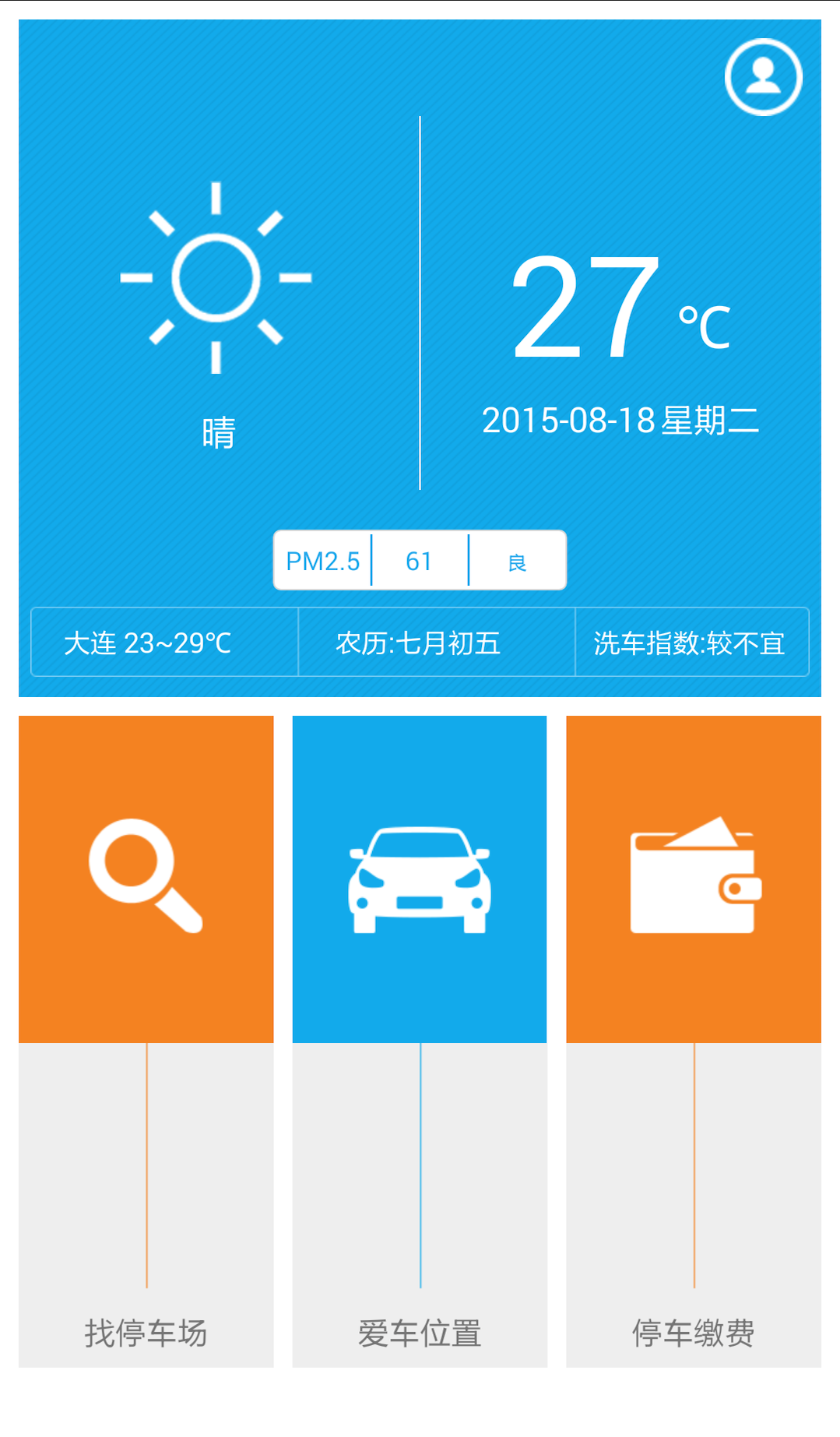The width and height of the screenshot is (840, 1437).
Task: Open 找停车场 parking search tile
Action: [146, 1041]
